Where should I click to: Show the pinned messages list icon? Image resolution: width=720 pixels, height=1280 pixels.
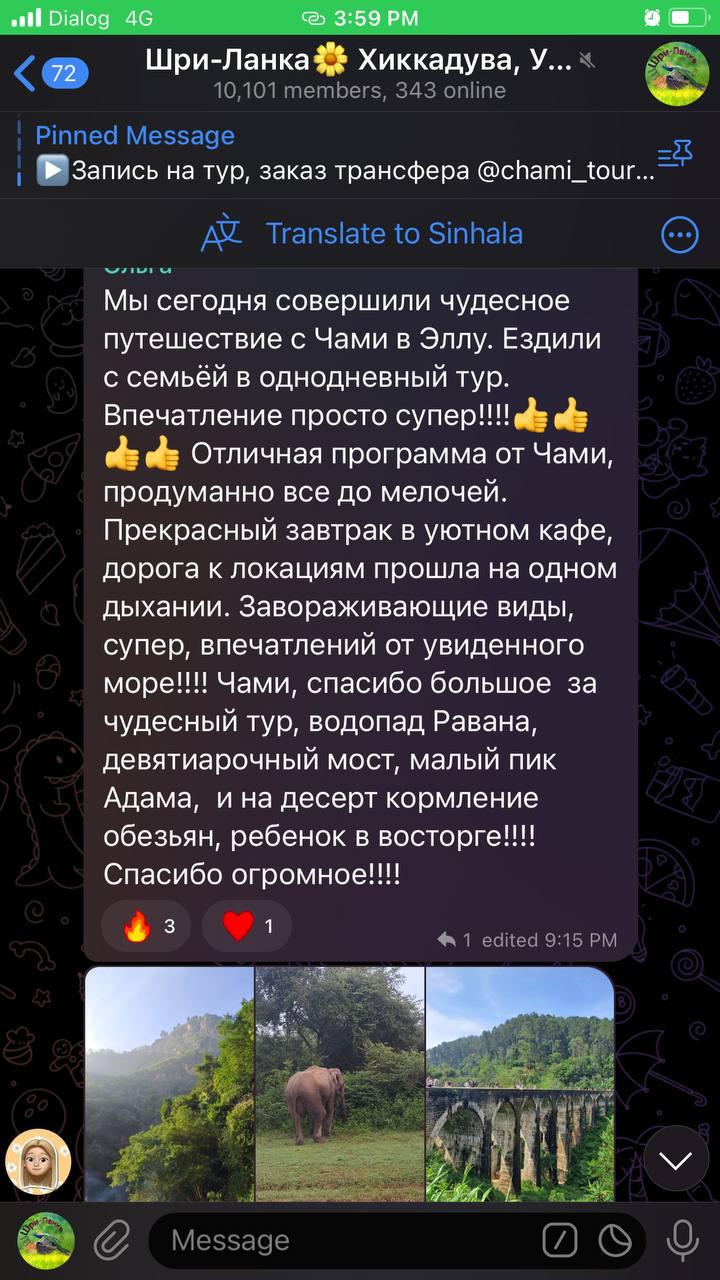click(x=675, y=155)
